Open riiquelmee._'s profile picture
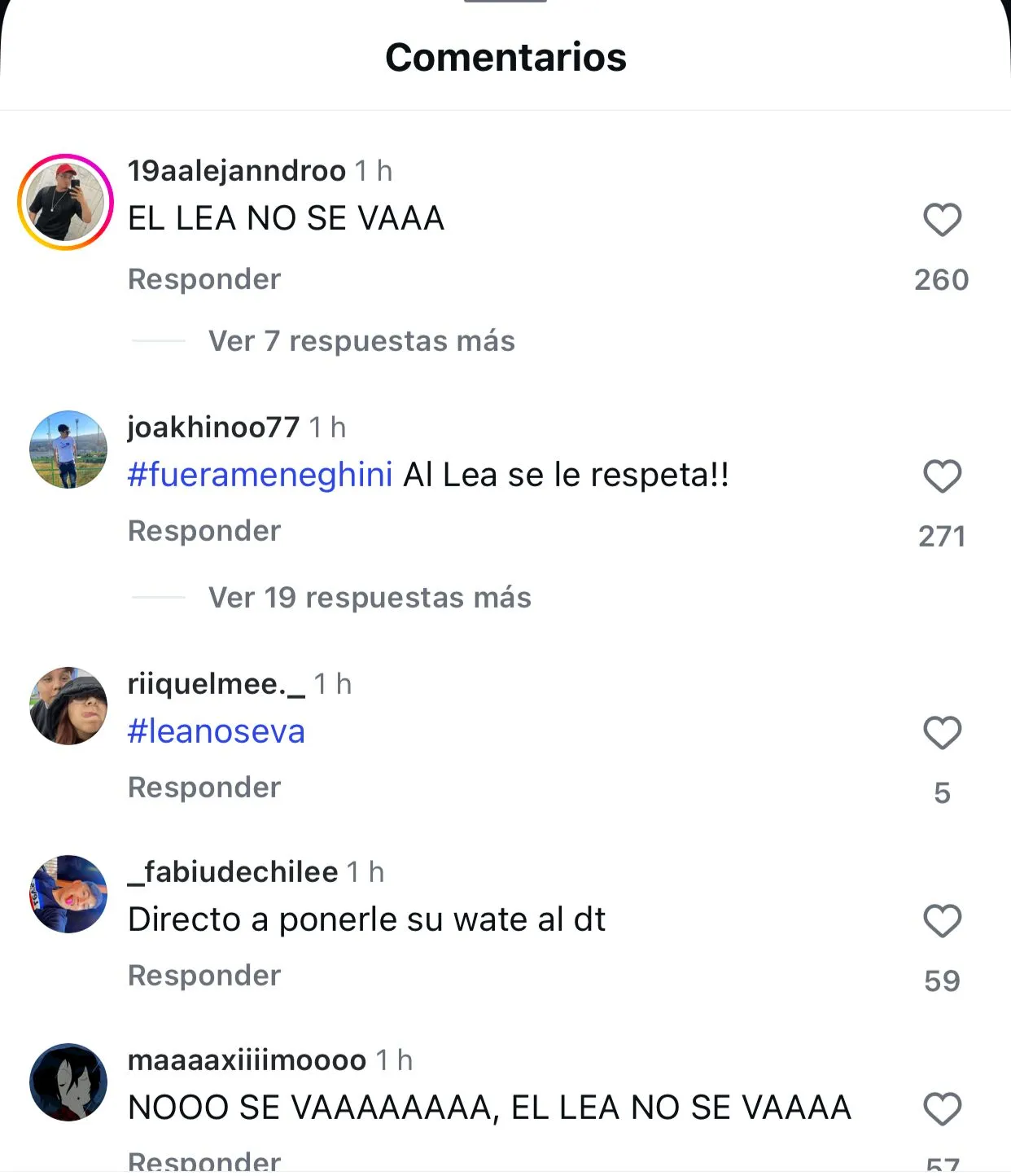1011x1176 pixels. [68, 706]
